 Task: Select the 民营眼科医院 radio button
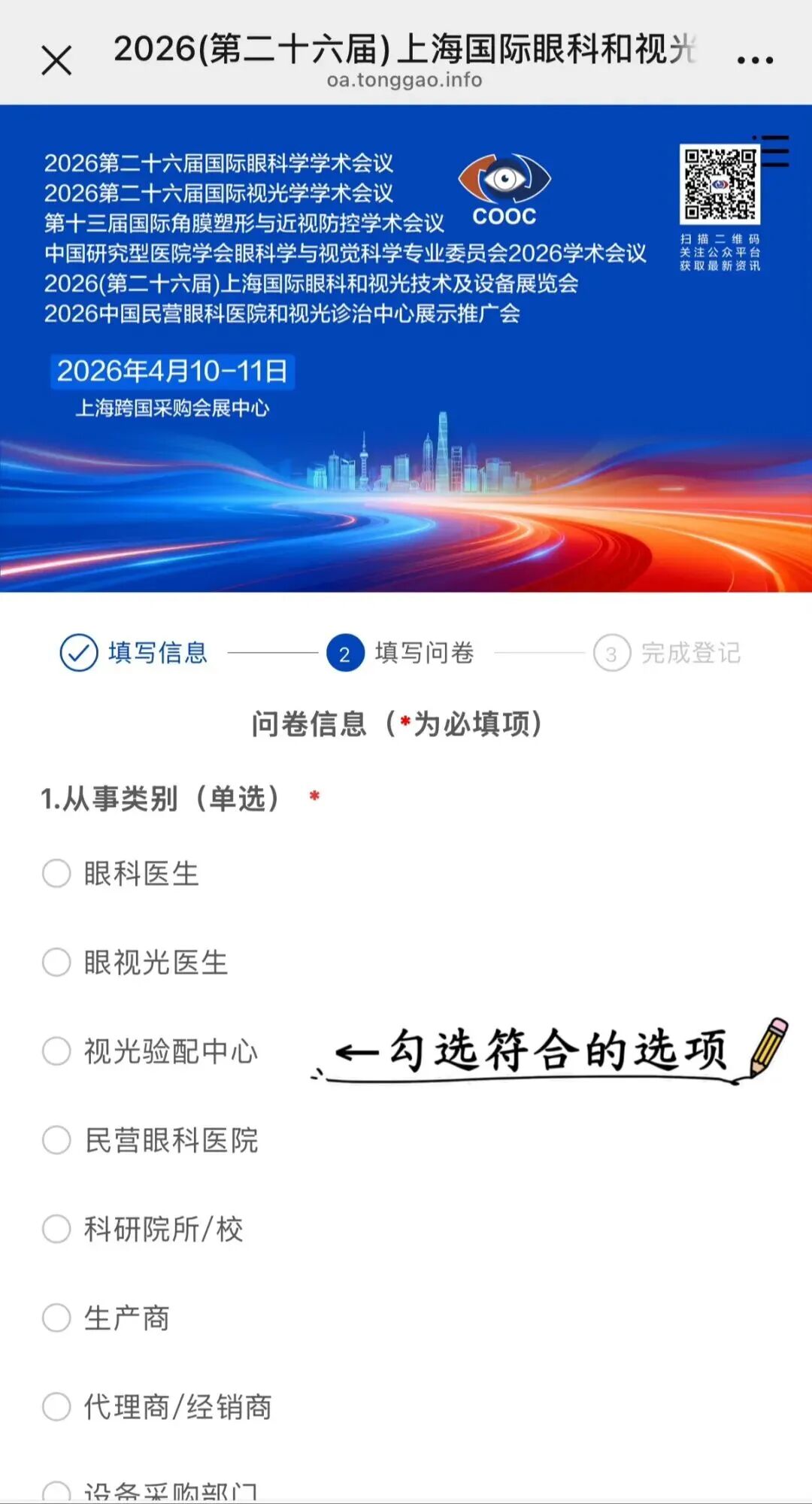56,1141
